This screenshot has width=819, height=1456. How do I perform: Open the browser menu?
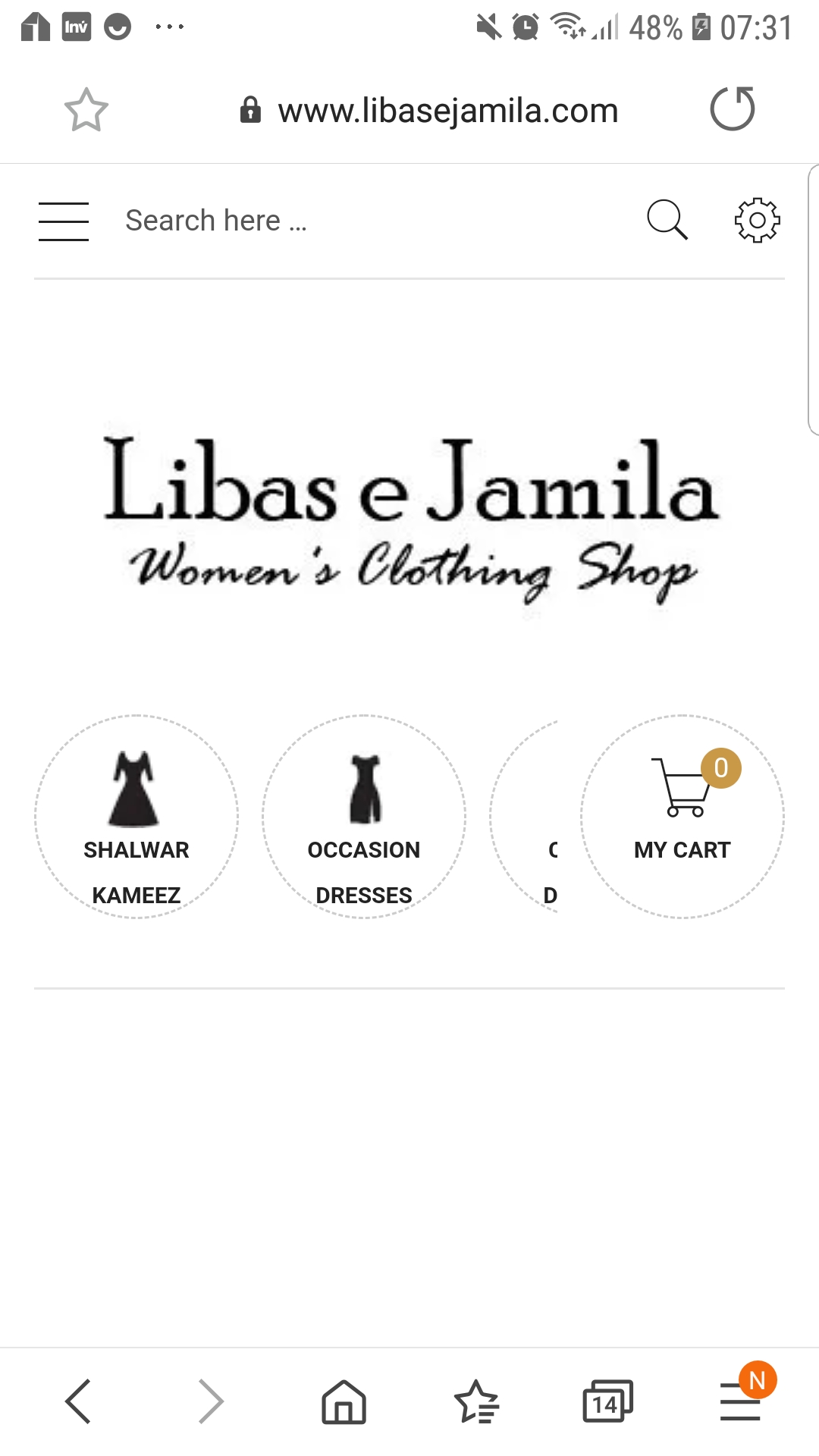742,1401
